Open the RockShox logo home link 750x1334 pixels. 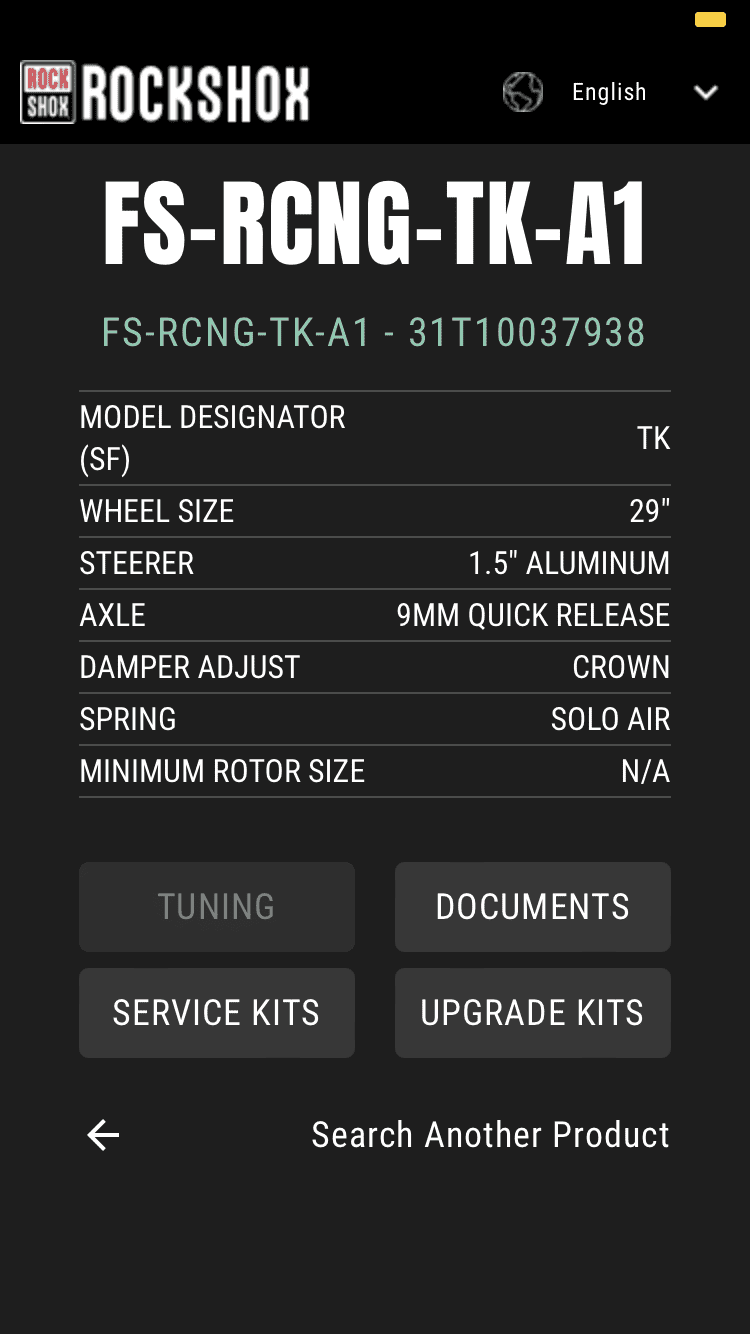165,94
